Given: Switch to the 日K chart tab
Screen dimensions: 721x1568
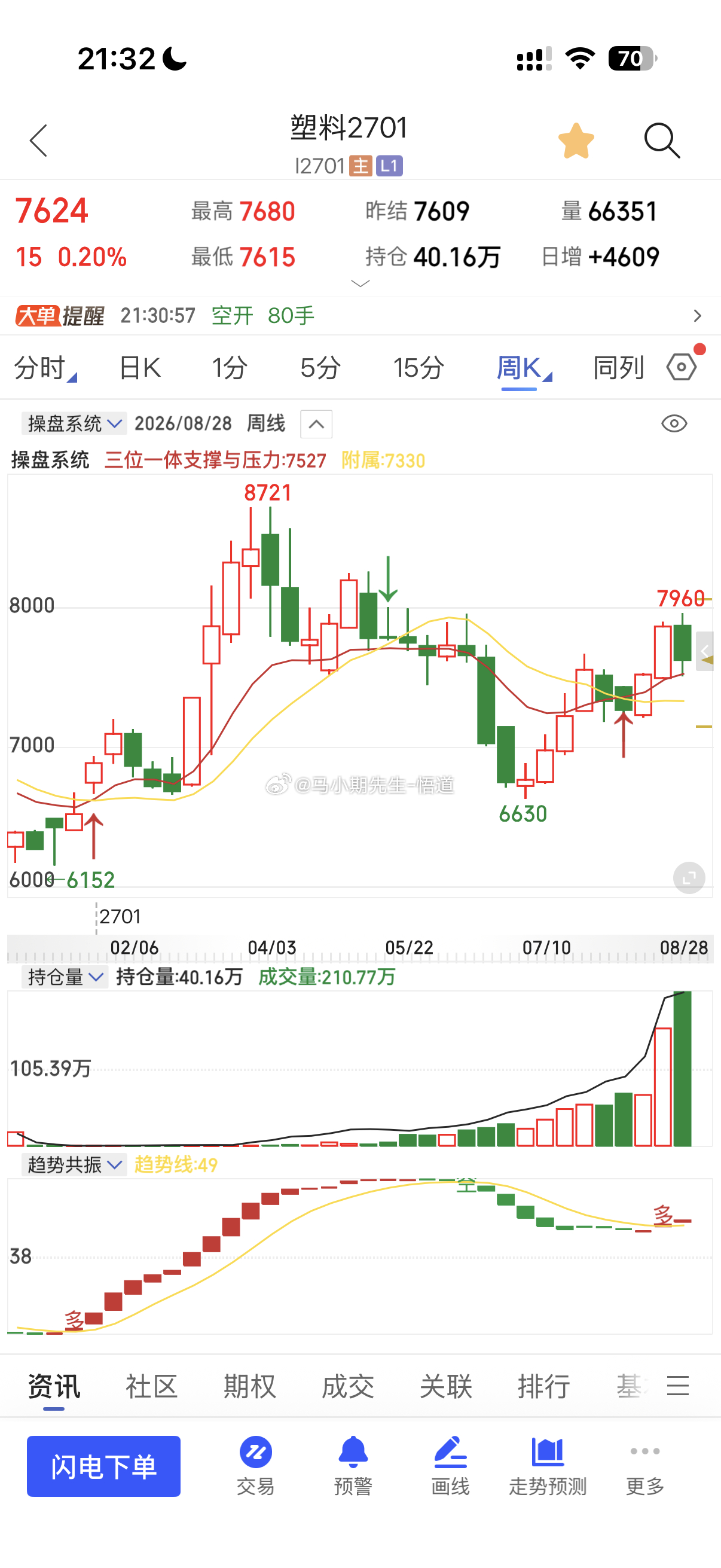Looking at the screenshot, I should point(140,368).
